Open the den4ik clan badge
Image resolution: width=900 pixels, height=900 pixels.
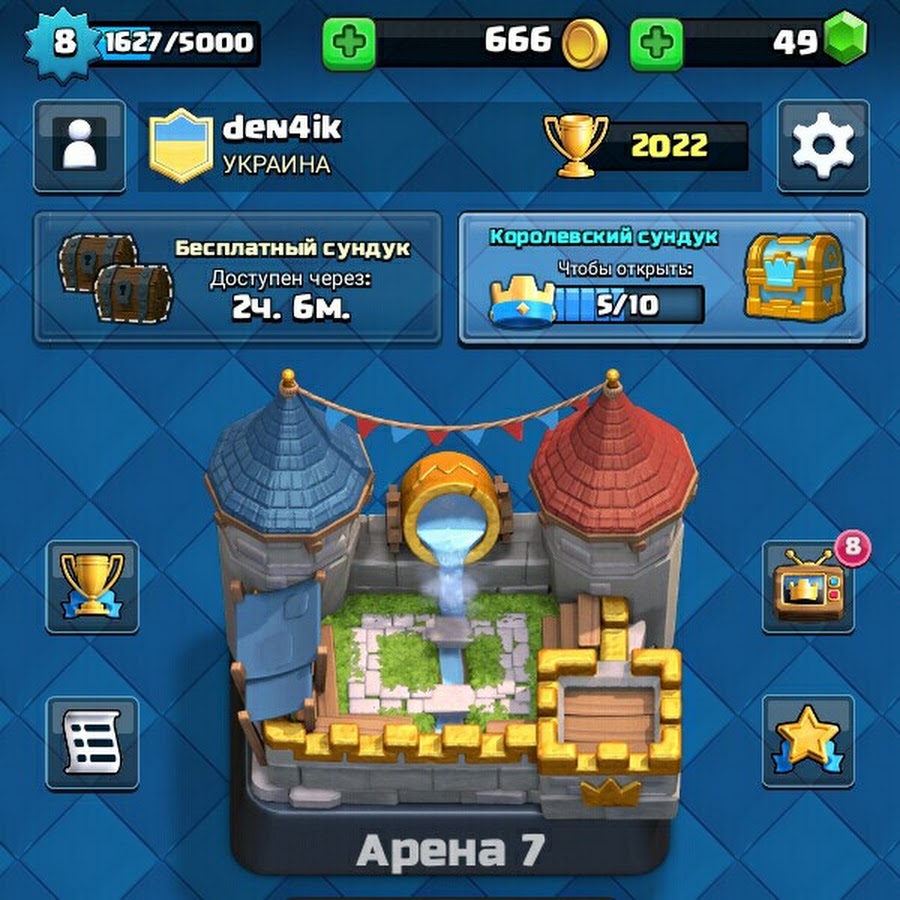click(181, 147)
